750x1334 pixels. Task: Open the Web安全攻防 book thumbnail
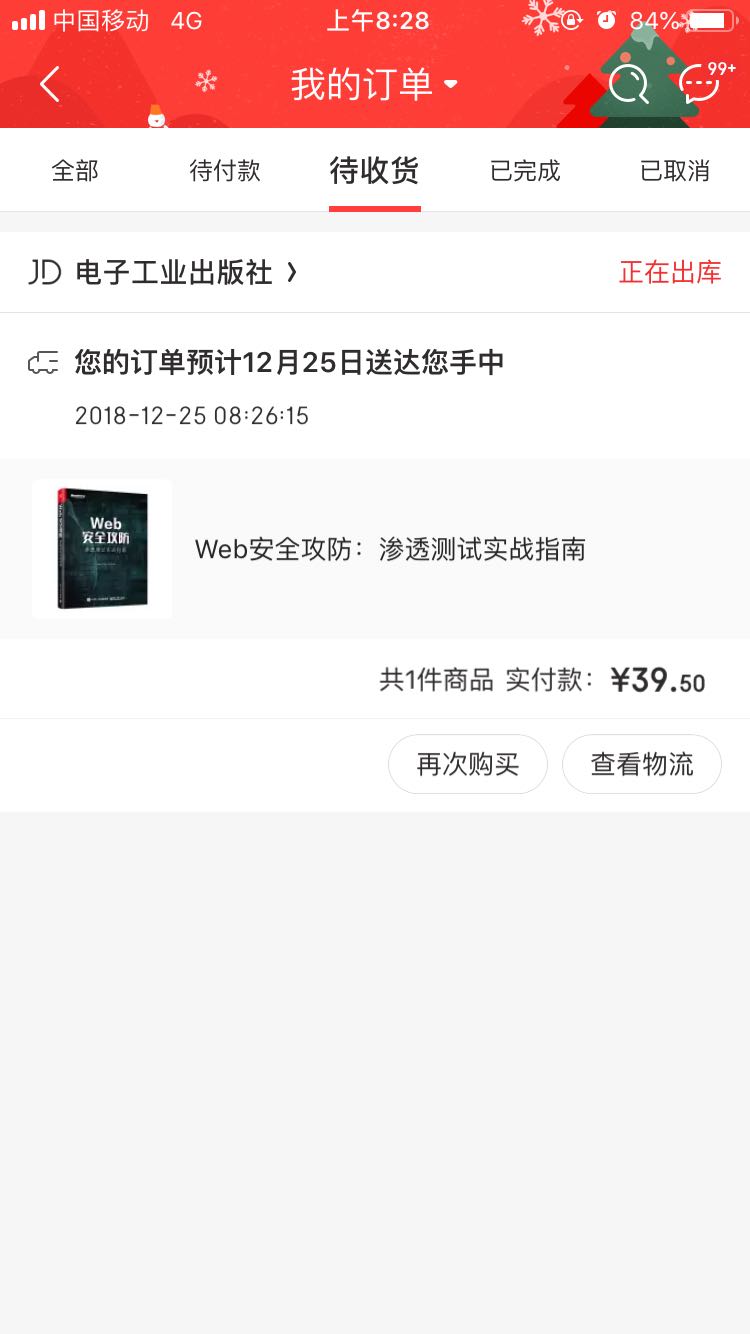[101, 548]
